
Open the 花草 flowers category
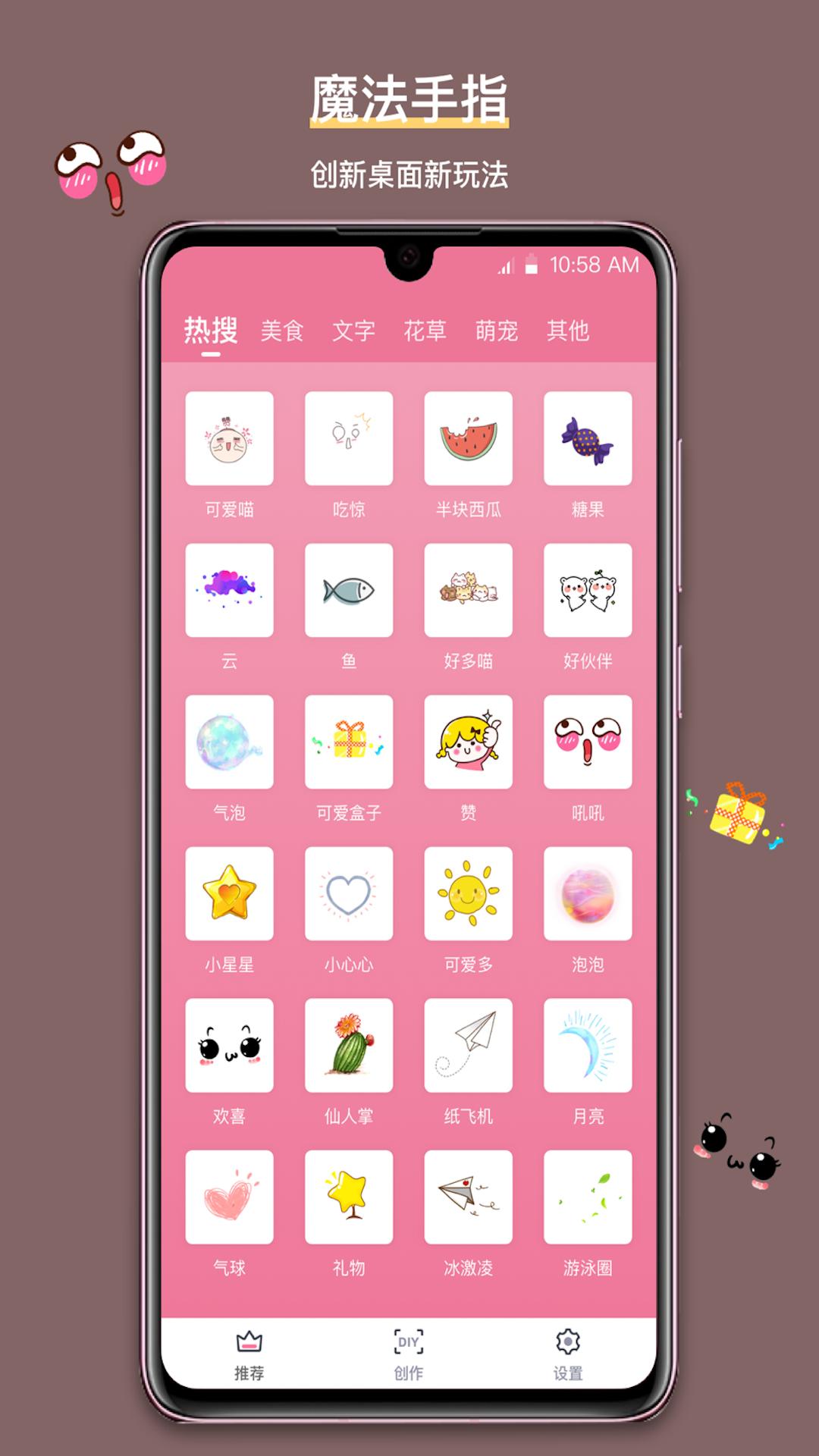pos(425,331)
